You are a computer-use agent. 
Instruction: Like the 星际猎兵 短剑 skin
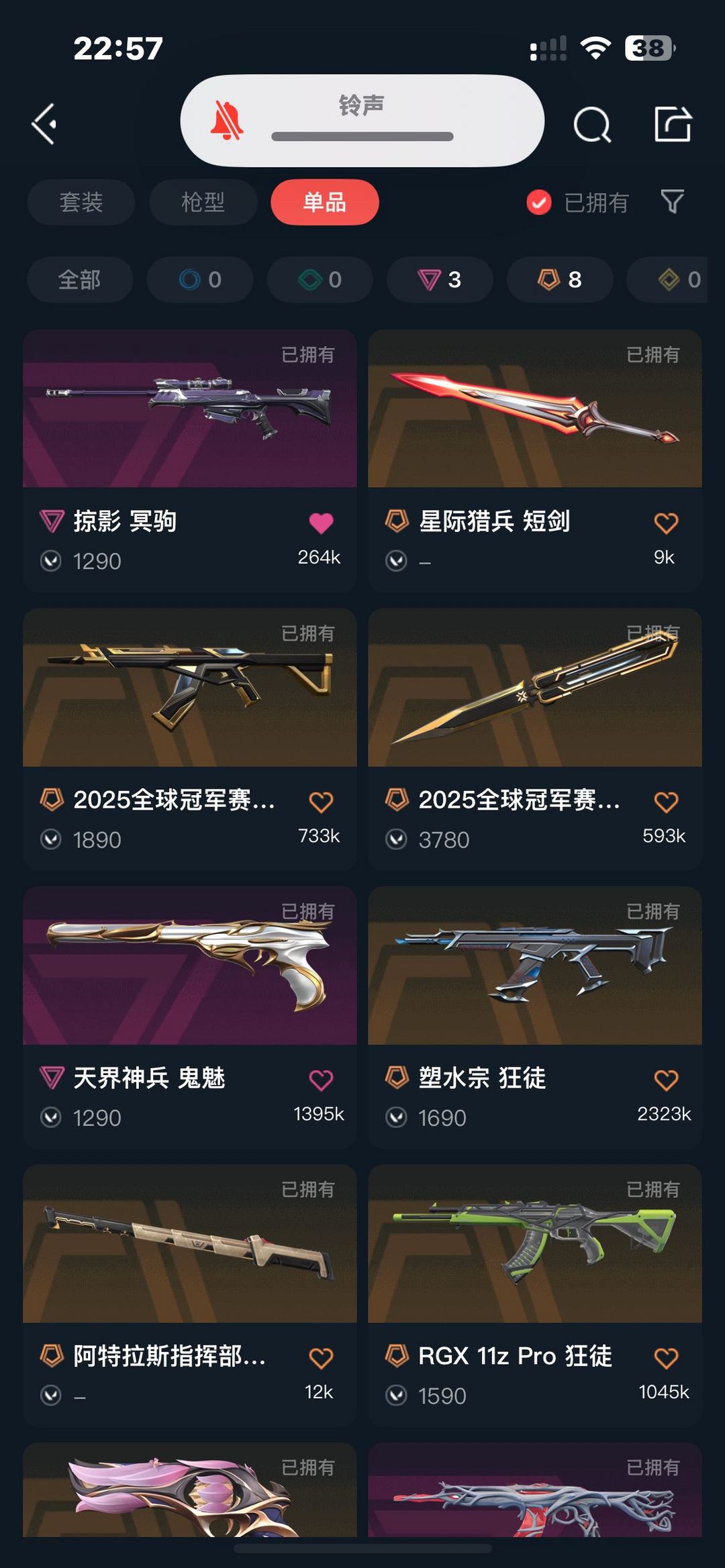[x=666, y=523]
